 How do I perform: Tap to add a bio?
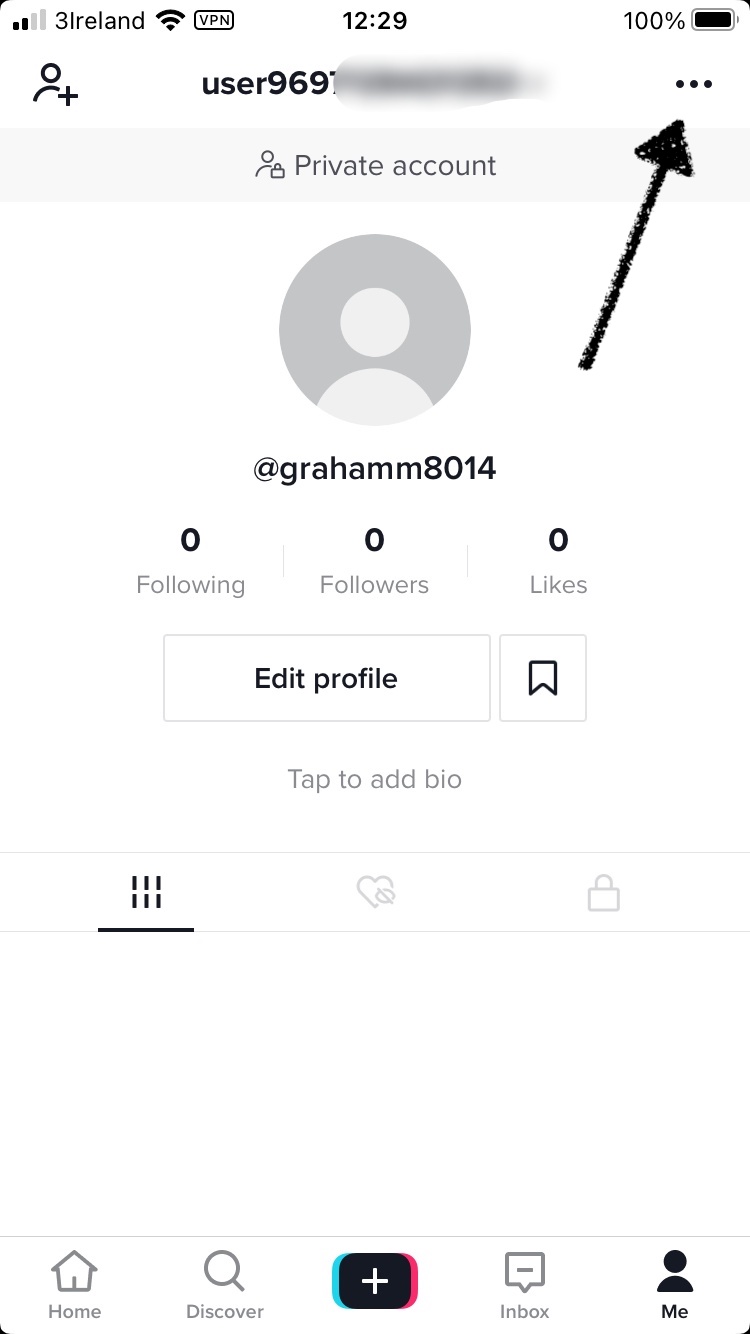[x=374, y=779]
